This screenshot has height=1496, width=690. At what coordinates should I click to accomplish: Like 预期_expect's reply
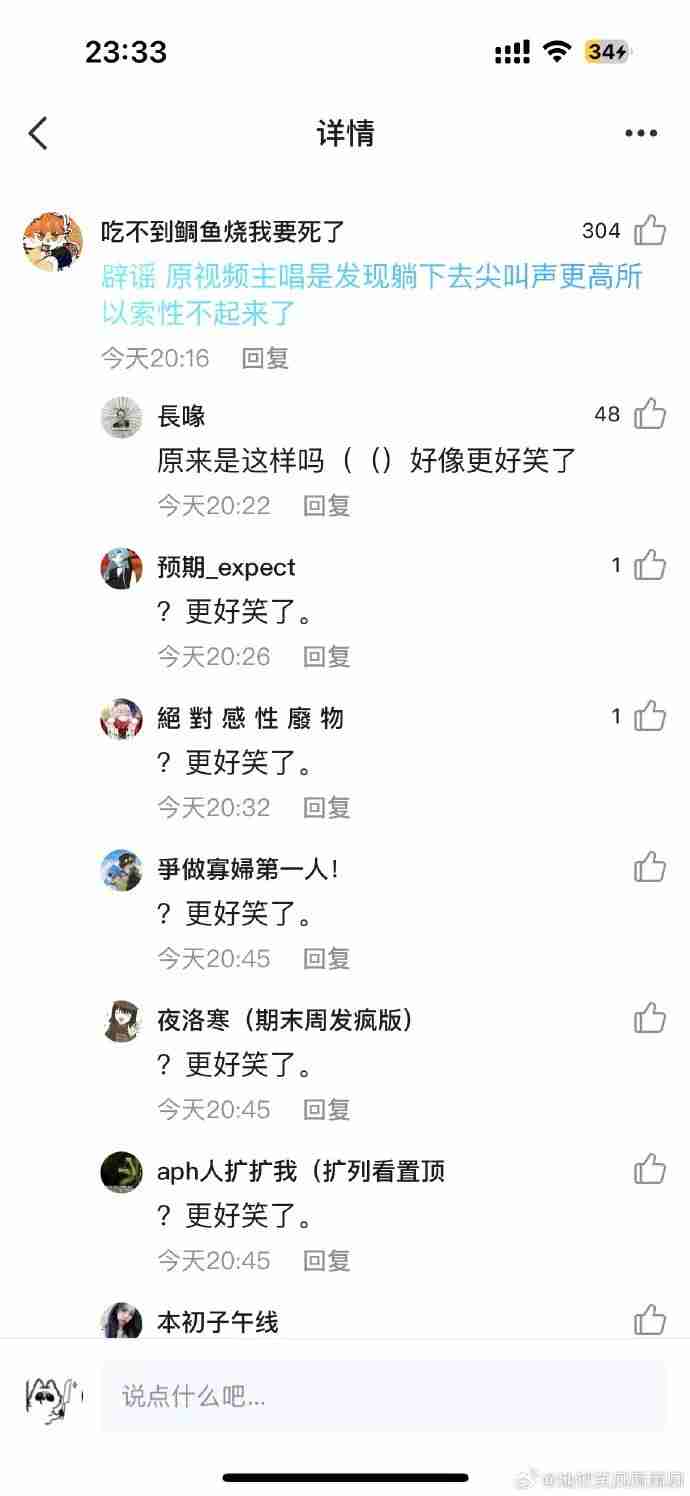pos(650,566)
